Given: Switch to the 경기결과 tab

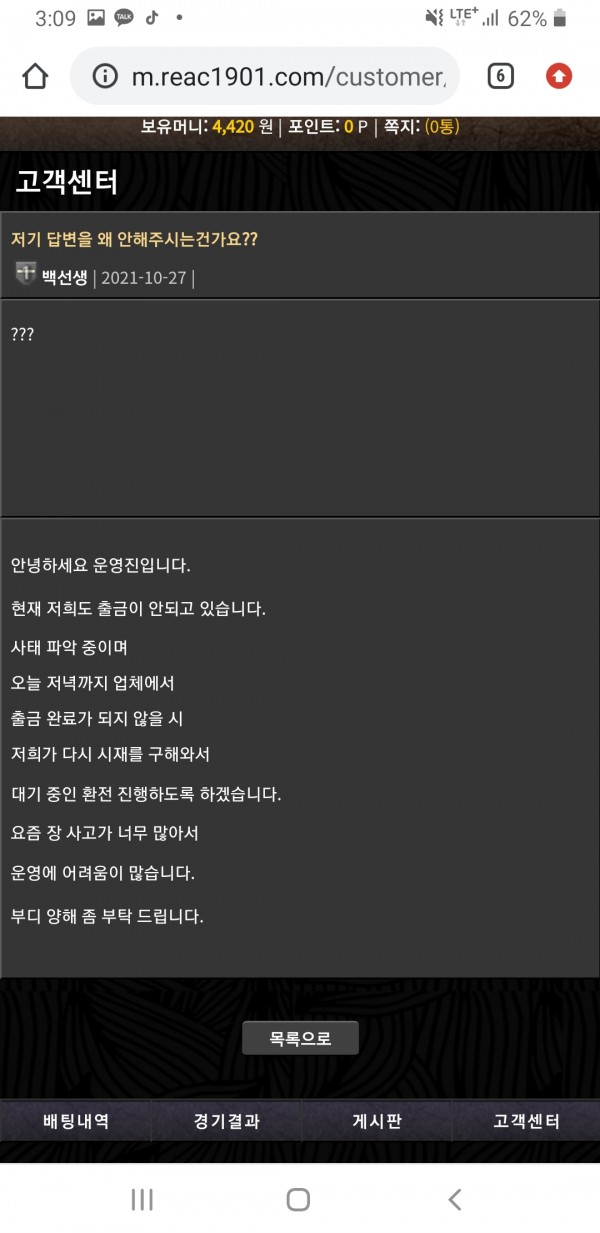Looking at the screenshot, I should (227, 1121).
